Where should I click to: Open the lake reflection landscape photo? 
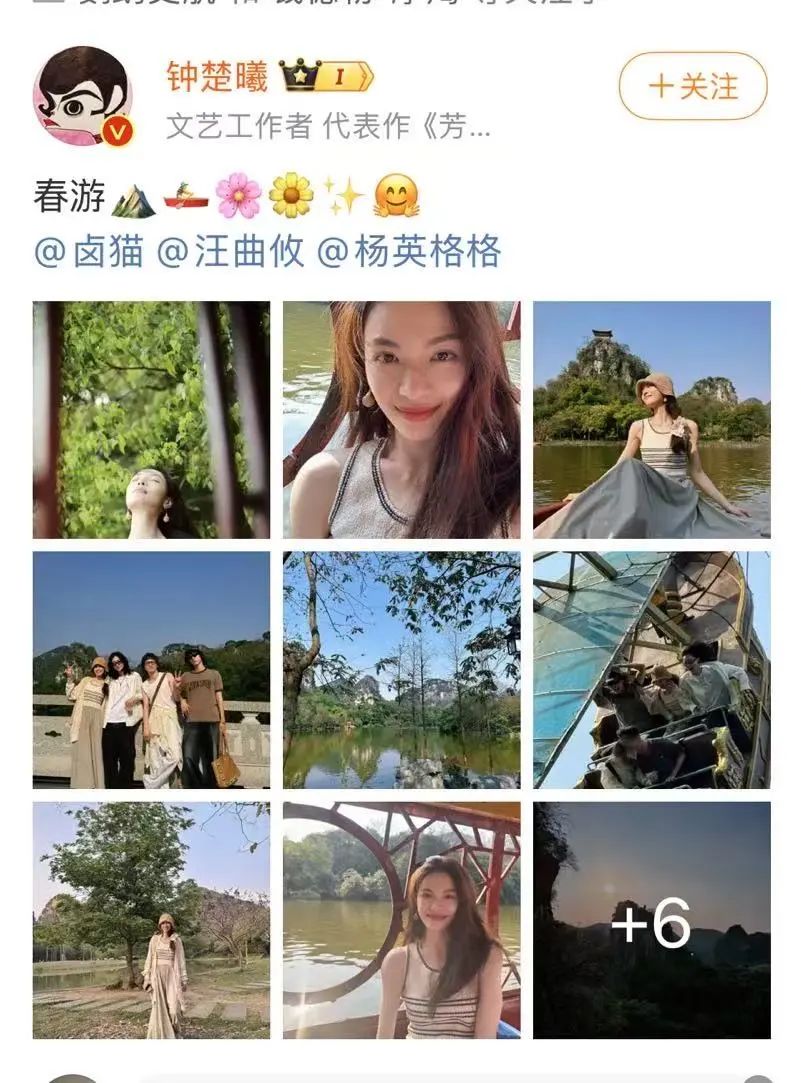coord(401,670)
